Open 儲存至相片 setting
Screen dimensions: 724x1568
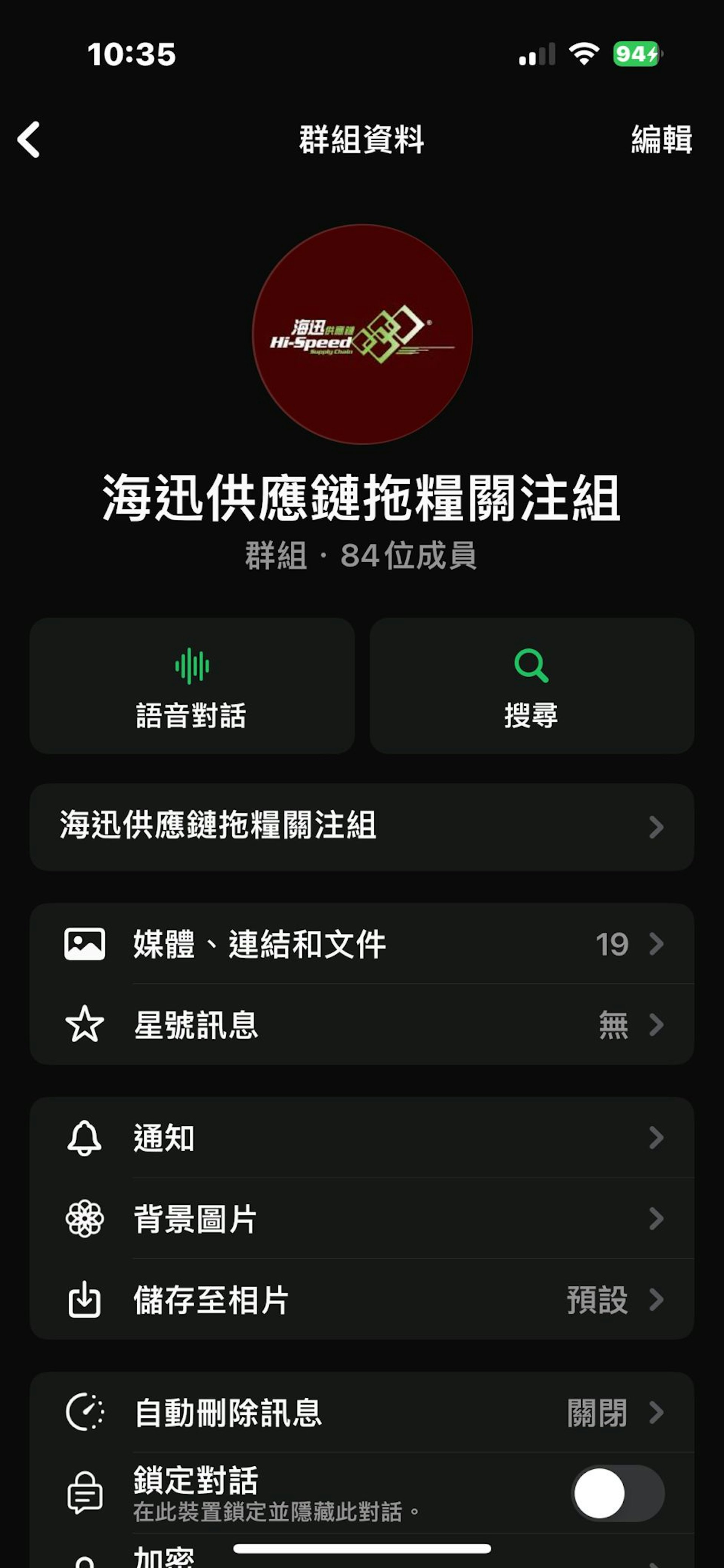[362, 1299]
